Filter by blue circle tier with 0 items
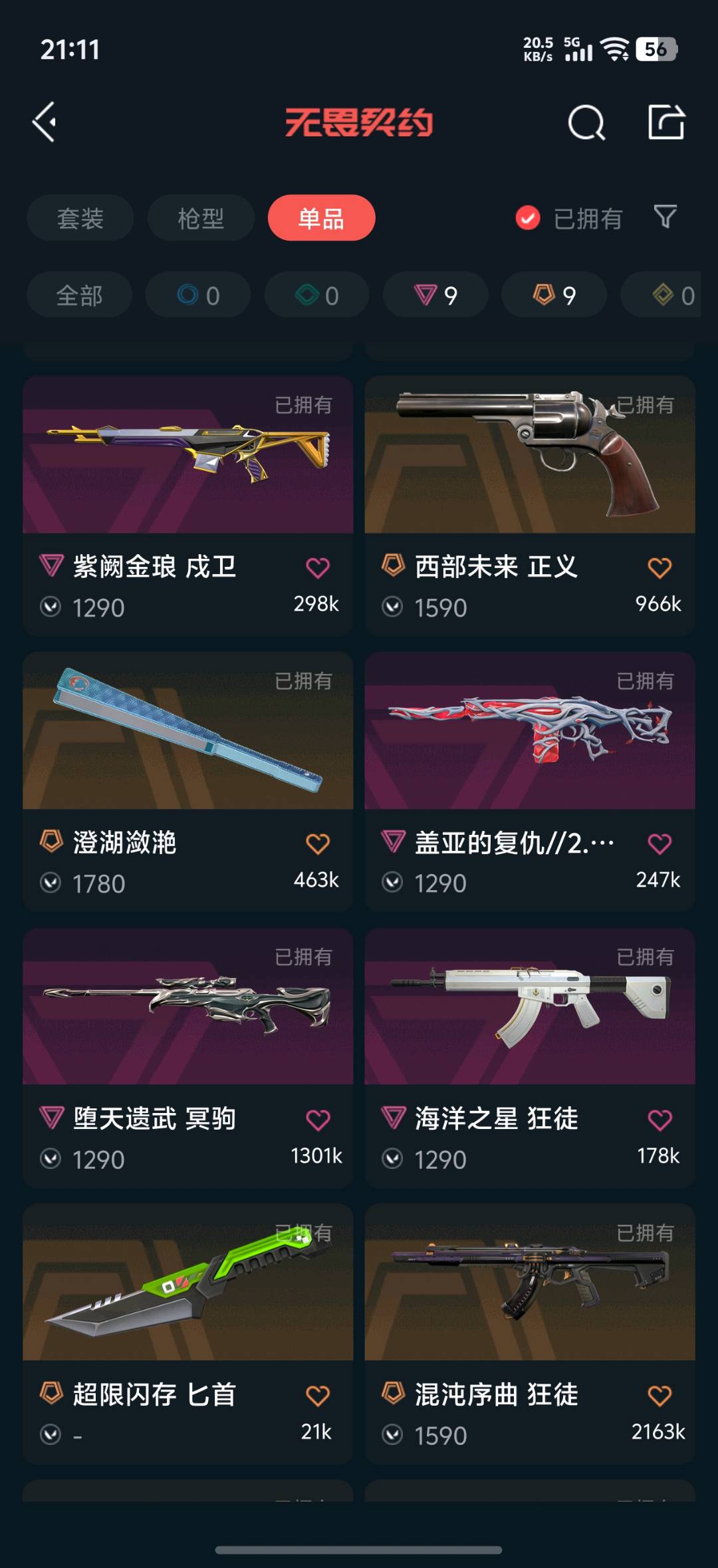 click(198, 295)
